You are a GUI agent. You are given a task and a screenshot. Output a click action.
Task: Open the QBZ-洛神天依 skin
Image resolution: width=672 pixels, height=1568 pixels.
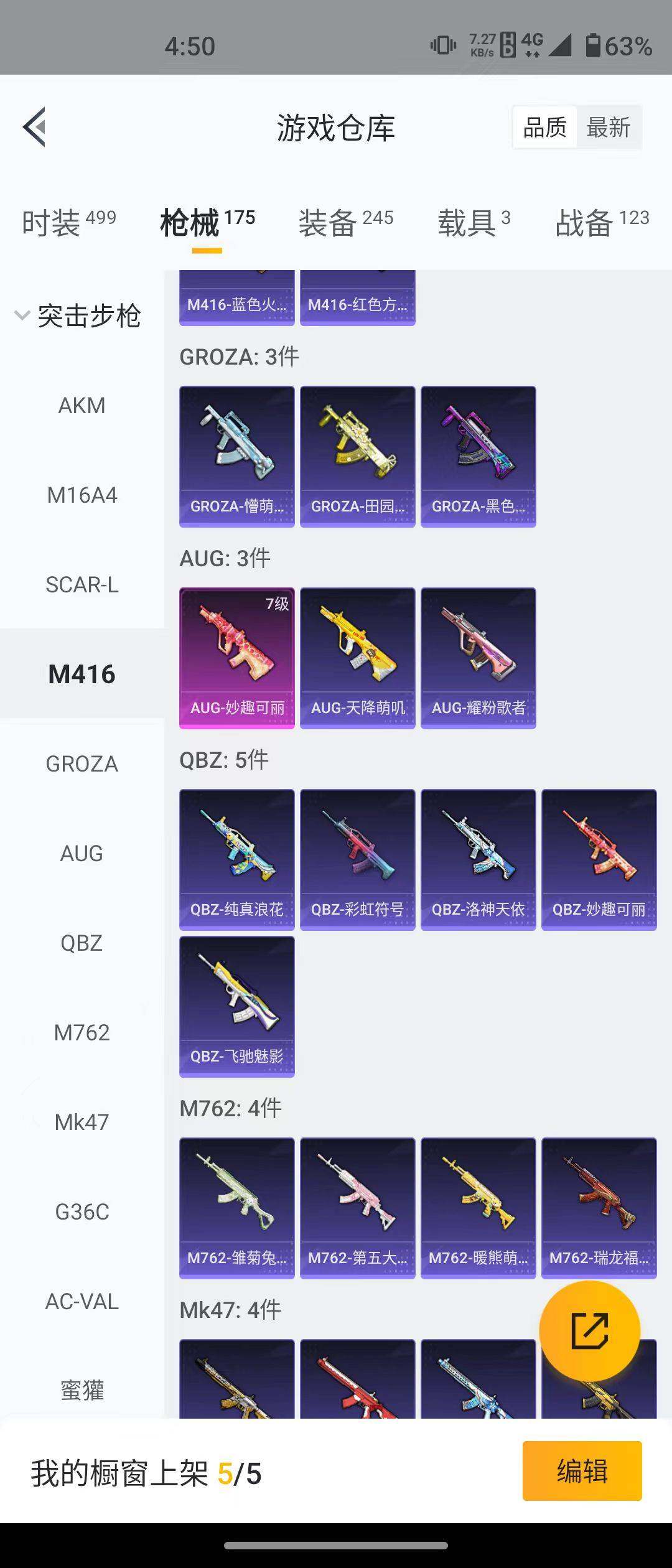pos(478,859)
